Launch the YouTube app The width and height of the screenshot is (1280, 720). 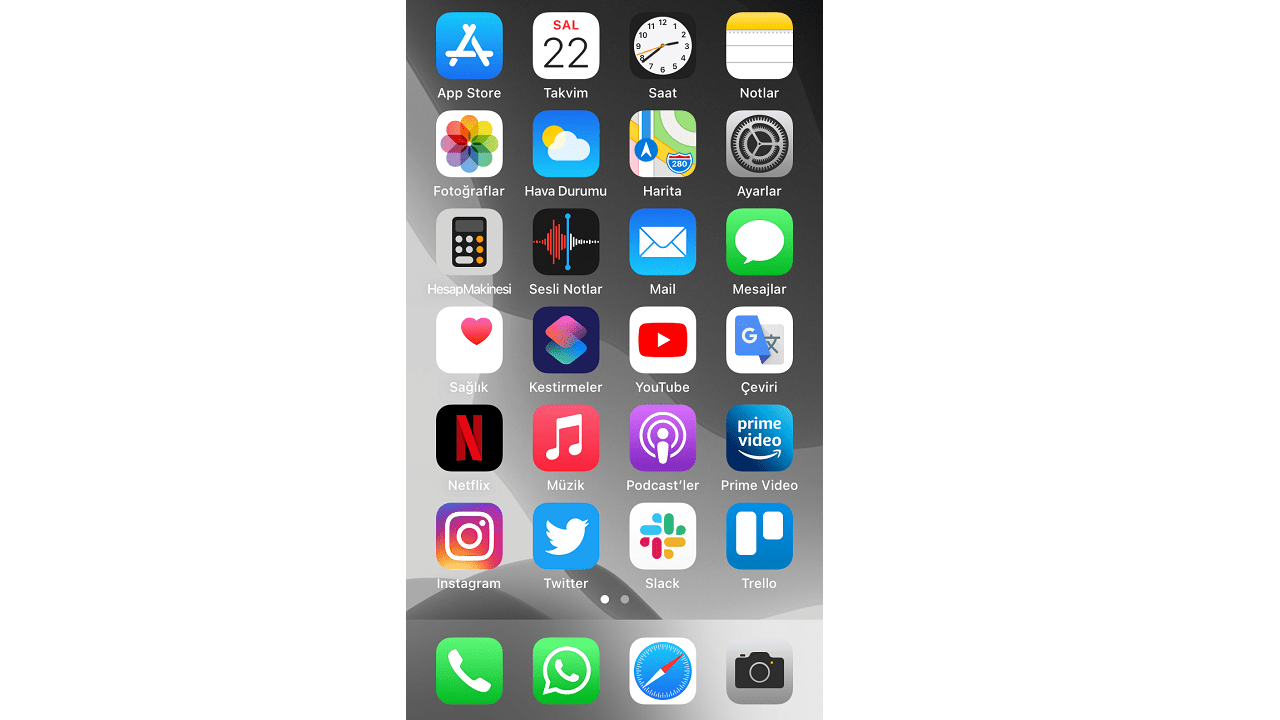[662, 340]
